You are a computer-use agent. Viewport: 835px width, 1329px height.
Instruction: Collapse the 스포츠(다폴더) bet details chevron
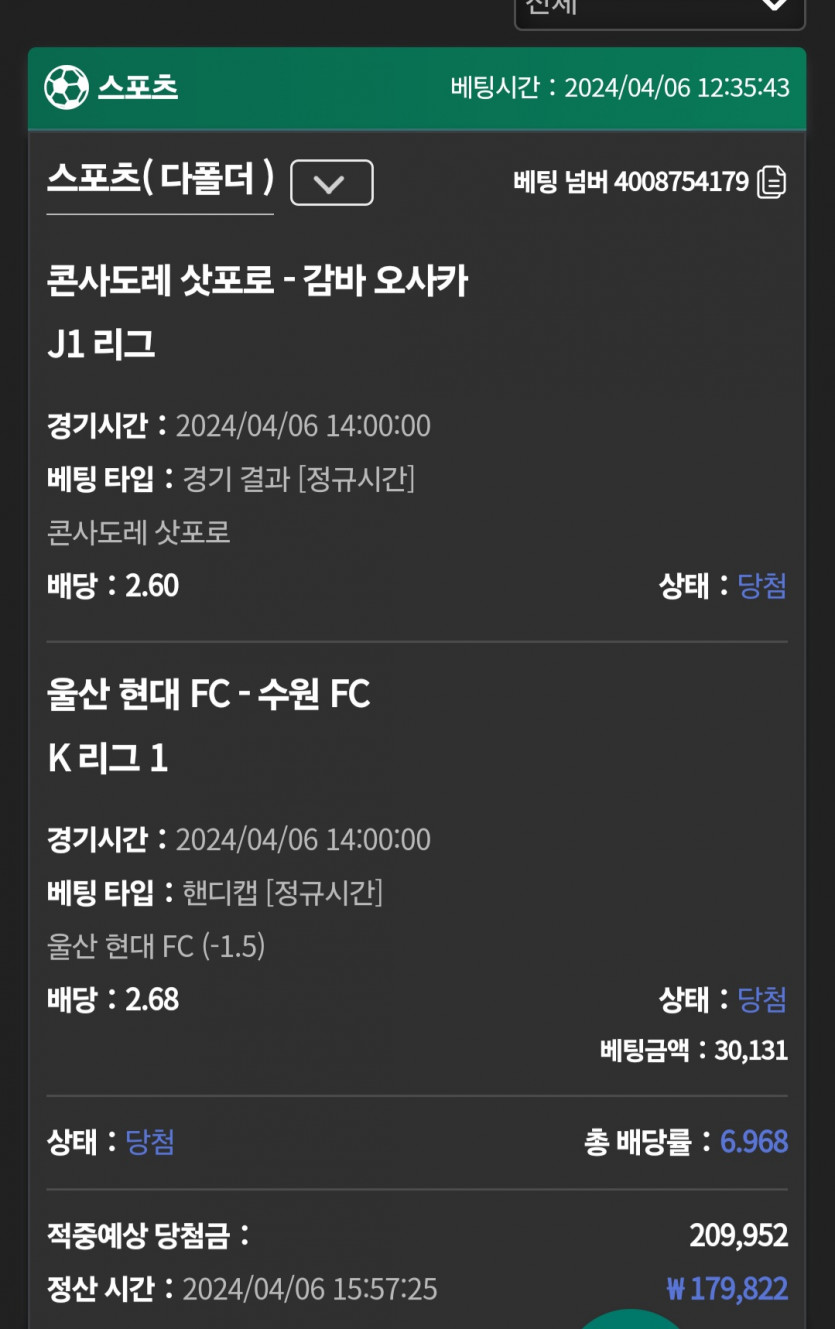(x=331, y=183)
